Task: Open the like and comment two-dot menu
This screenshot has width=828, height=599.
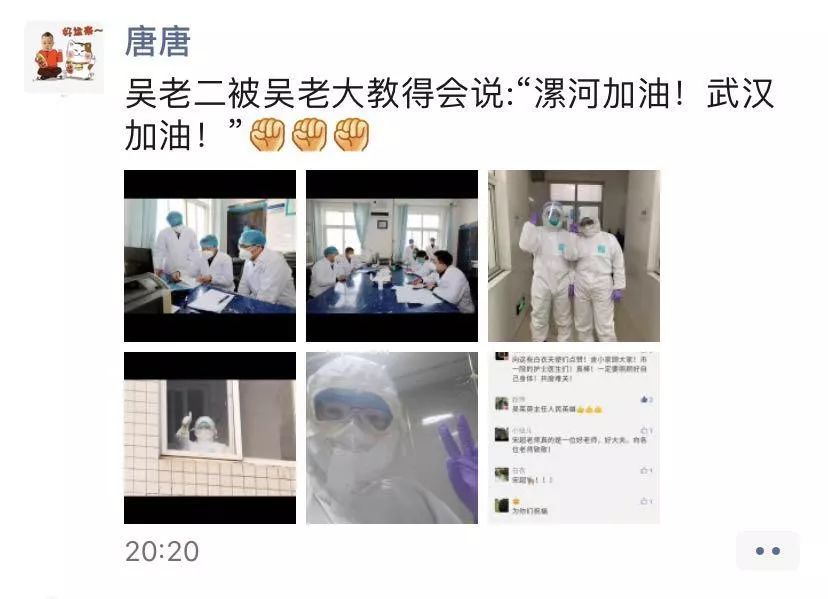Action: click(767, 551)
